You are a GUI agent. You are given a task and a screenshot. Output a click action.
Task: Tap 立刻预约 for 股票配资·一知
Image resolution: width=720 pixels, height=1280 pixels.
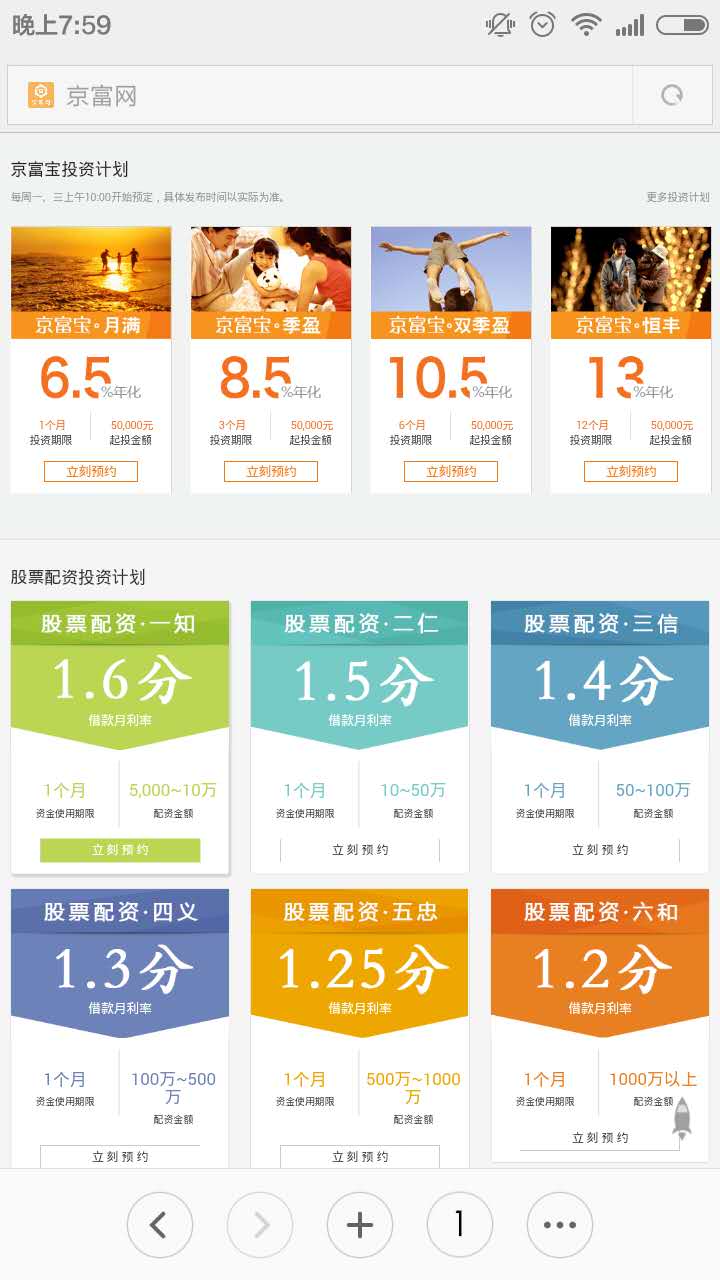click(120, 850)
